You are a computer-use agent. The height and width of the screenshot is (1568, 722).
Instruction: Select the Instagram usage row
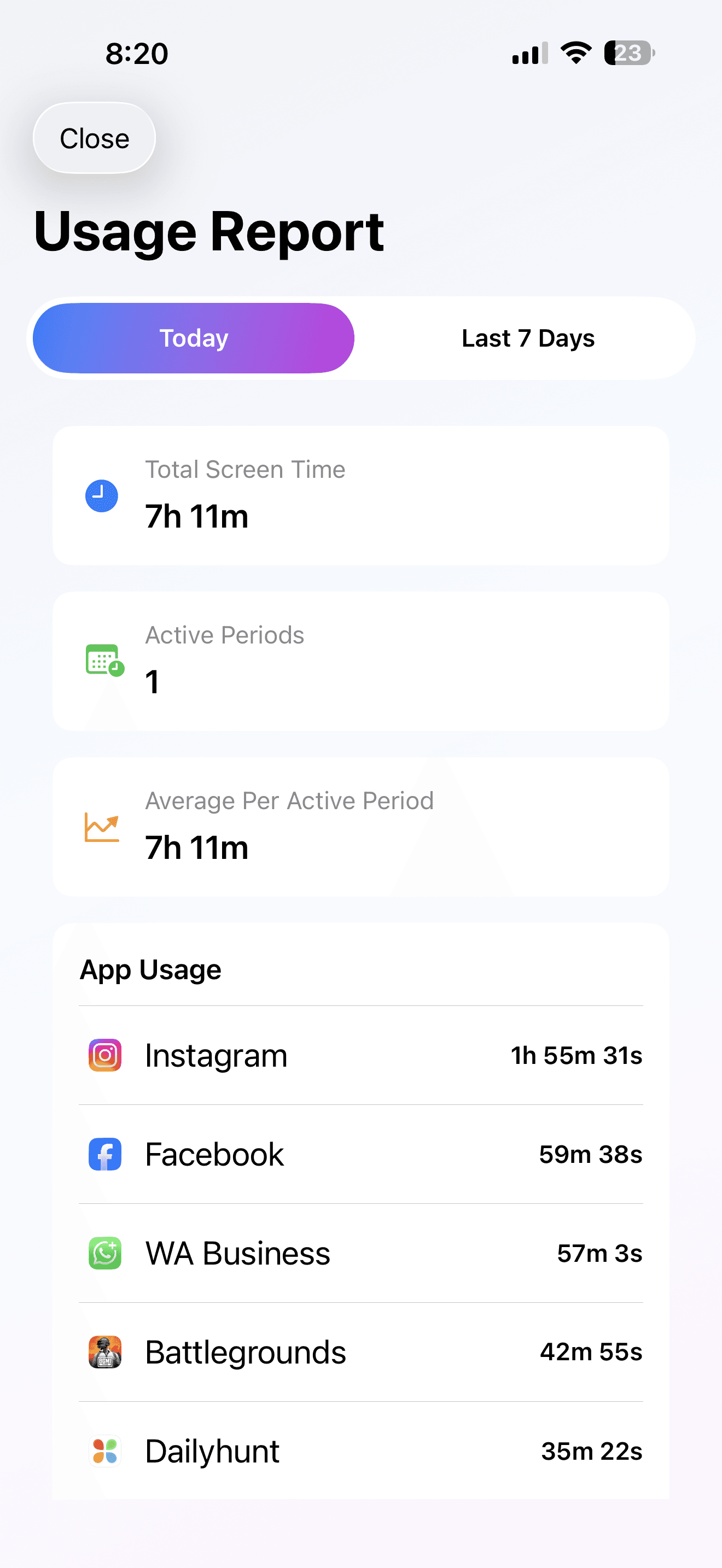click(x=362, y=1056)
